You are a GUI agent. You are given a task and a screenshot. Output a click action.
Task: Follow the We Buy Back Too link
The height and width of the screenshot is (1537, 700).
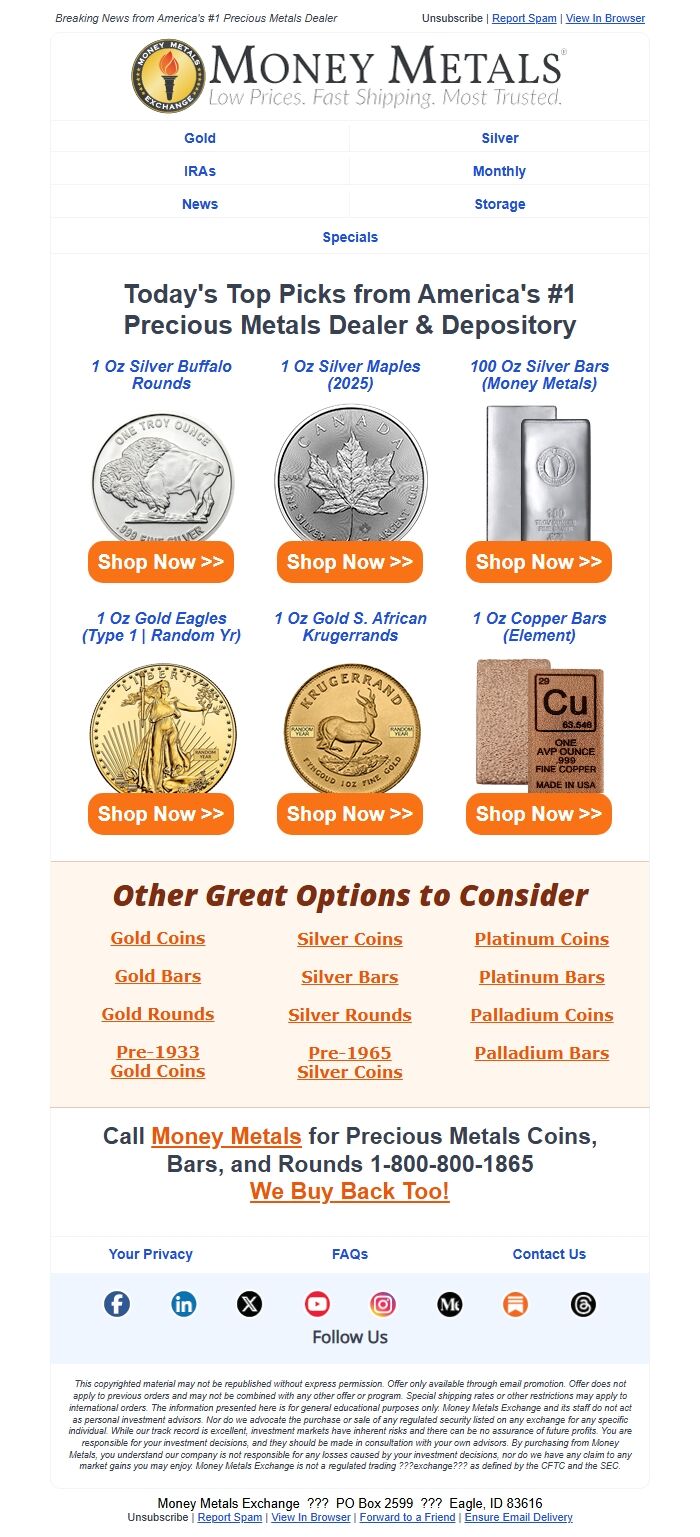tap(350, 1191)
